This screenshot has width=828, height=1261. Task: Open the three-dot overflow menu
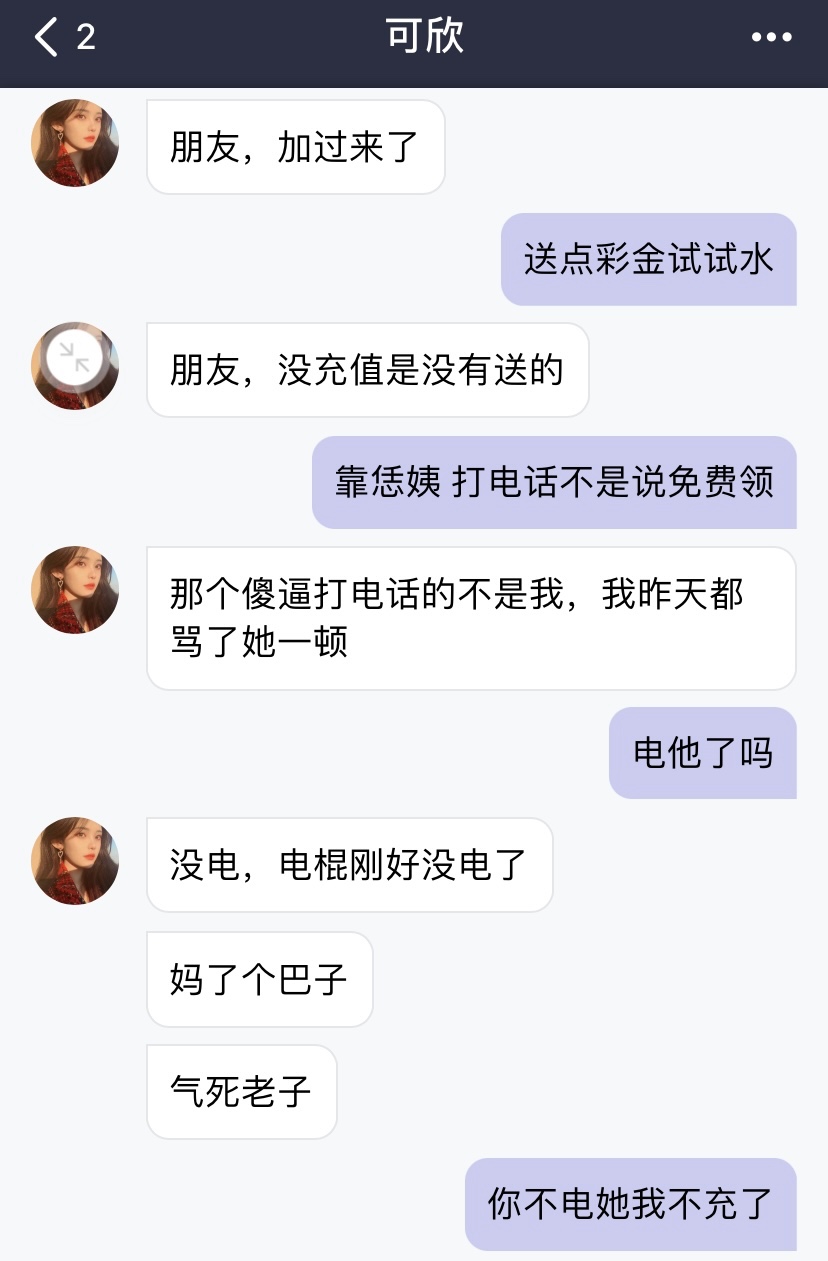771,38
